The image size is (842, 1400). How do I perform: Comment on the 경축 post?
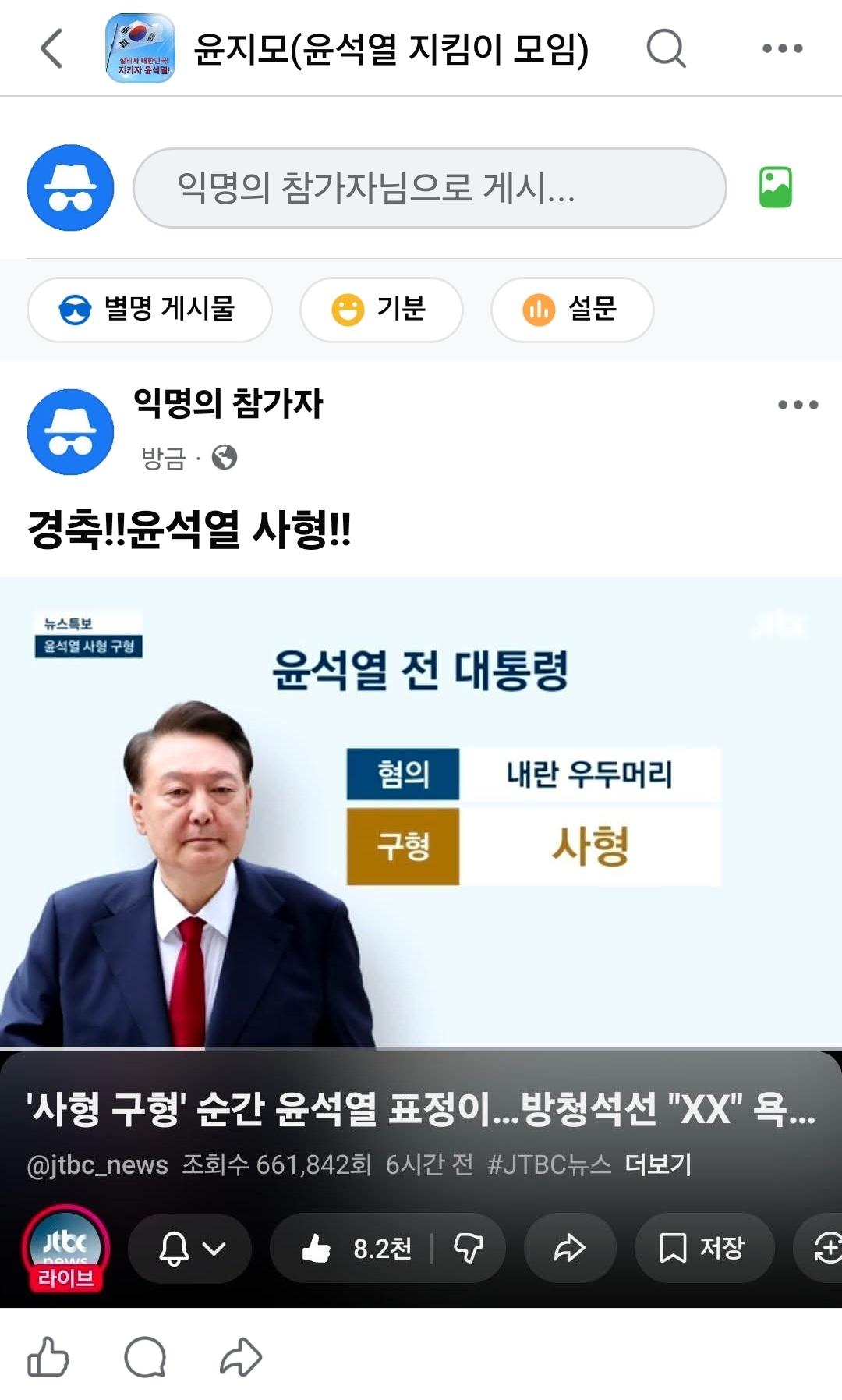145,1357
